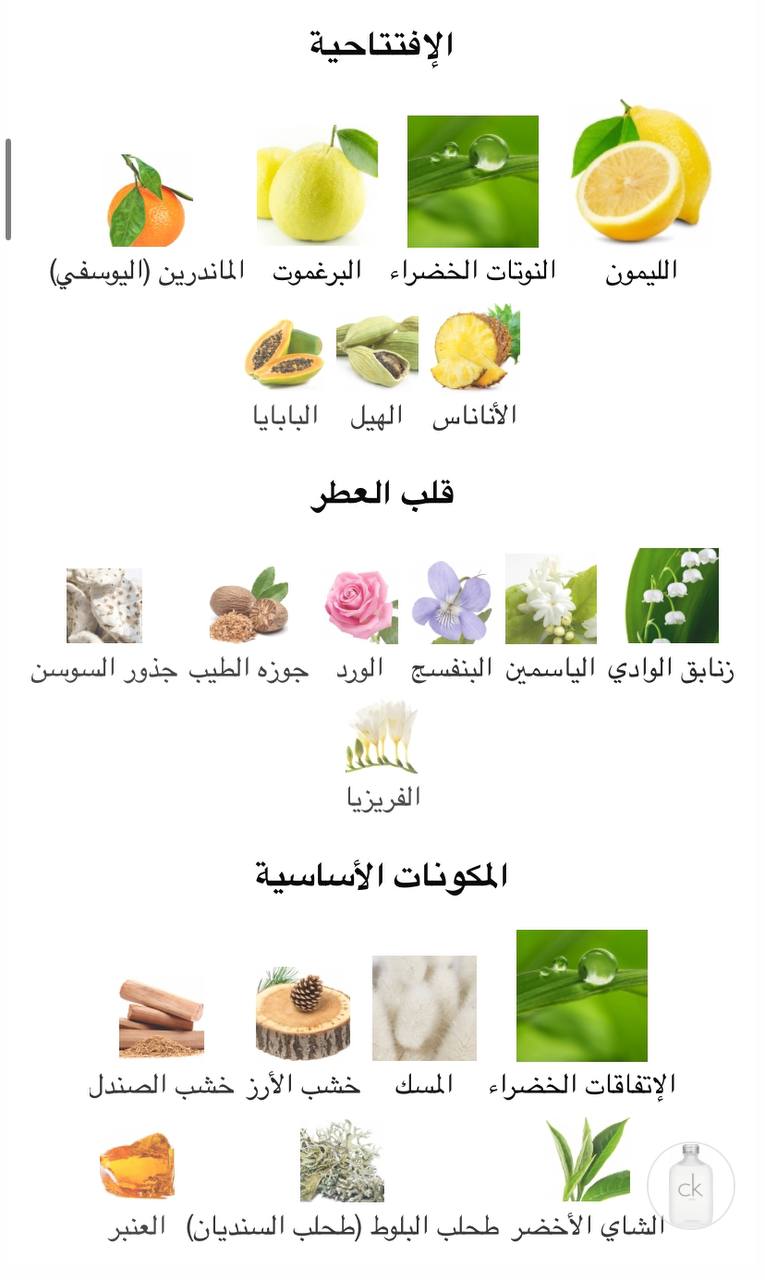Open the floating CK perfume bottle button
Image resolution: width=765 pixels, height=1280 pixels.
(690, 1186)
